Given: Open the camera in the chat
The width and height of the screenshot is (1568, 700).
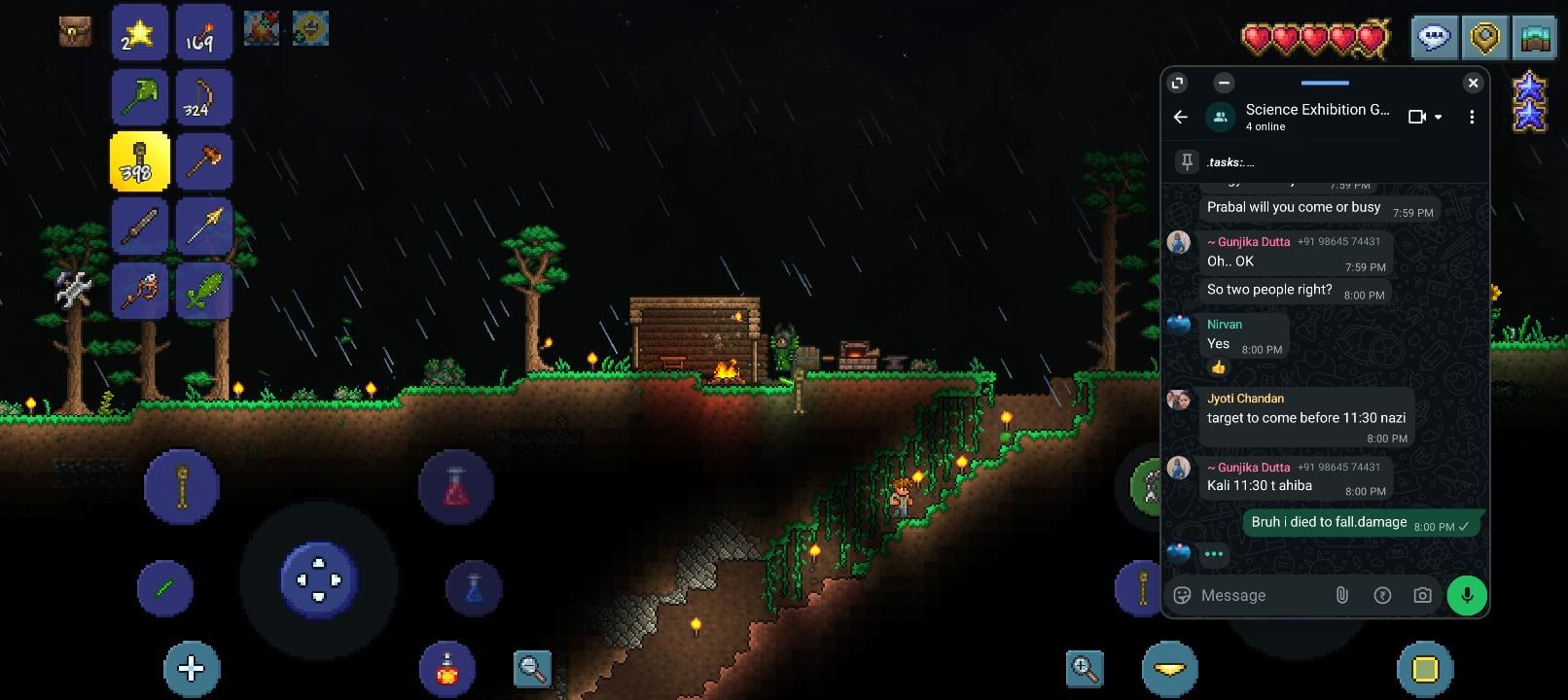Looking at the screenshot, I should pyautogui.click(x=1422, y=595).
